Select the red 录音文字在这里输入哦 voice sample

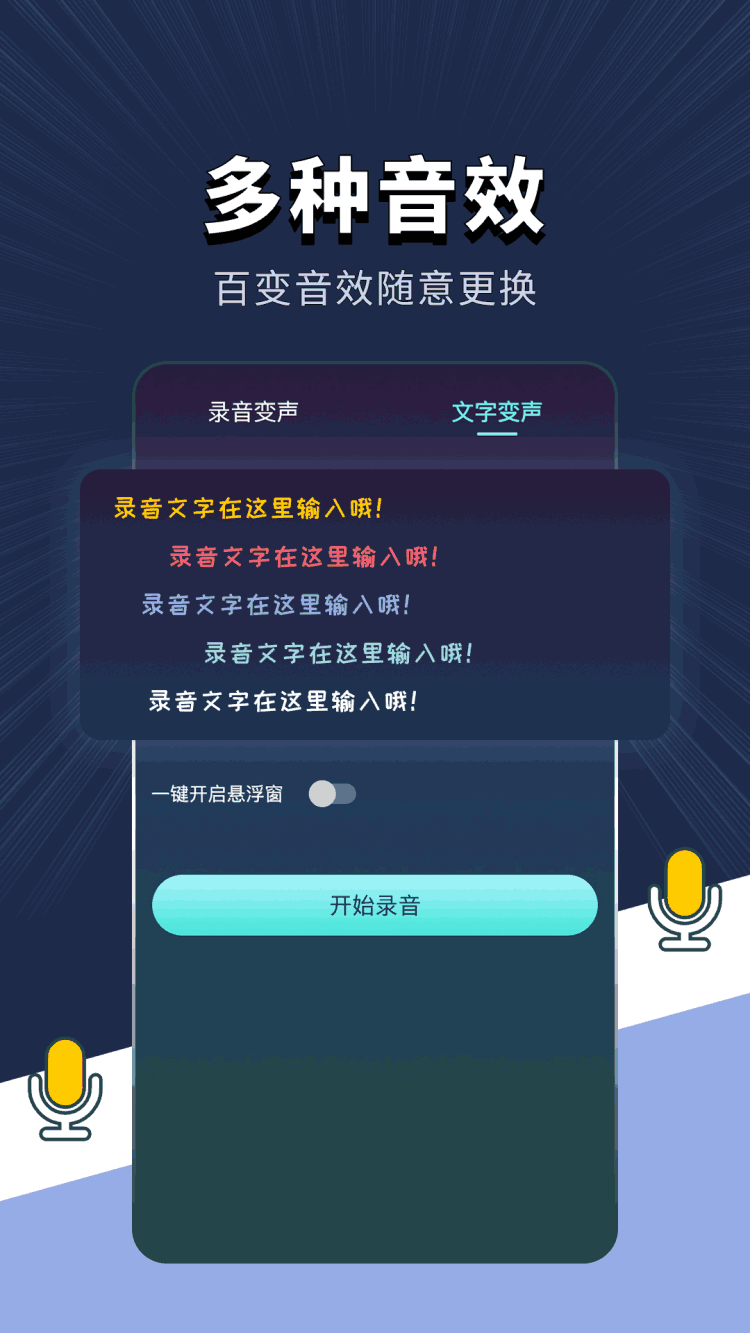click(x=305, y=557)
